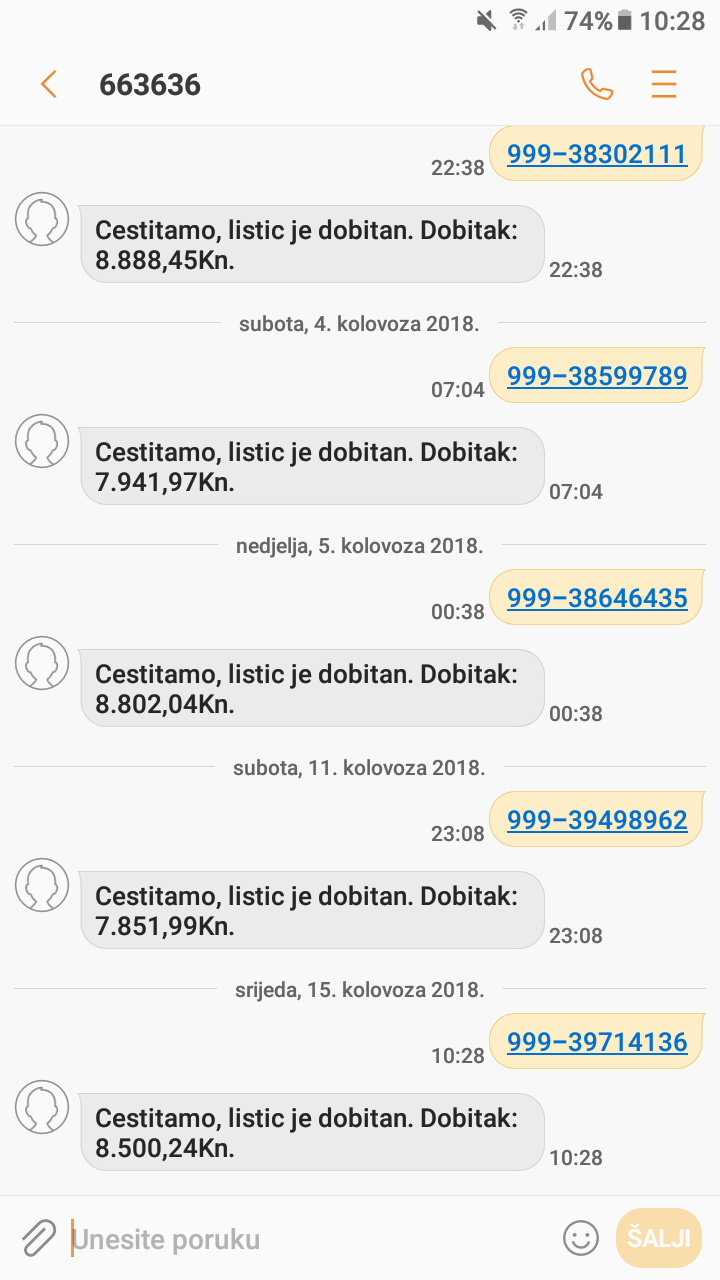Image resolution: width=720 pixels, height=1280 pixels.
Task: Tap the link 999-38302111
Action: pyautogui.click(x=597, y=154)
